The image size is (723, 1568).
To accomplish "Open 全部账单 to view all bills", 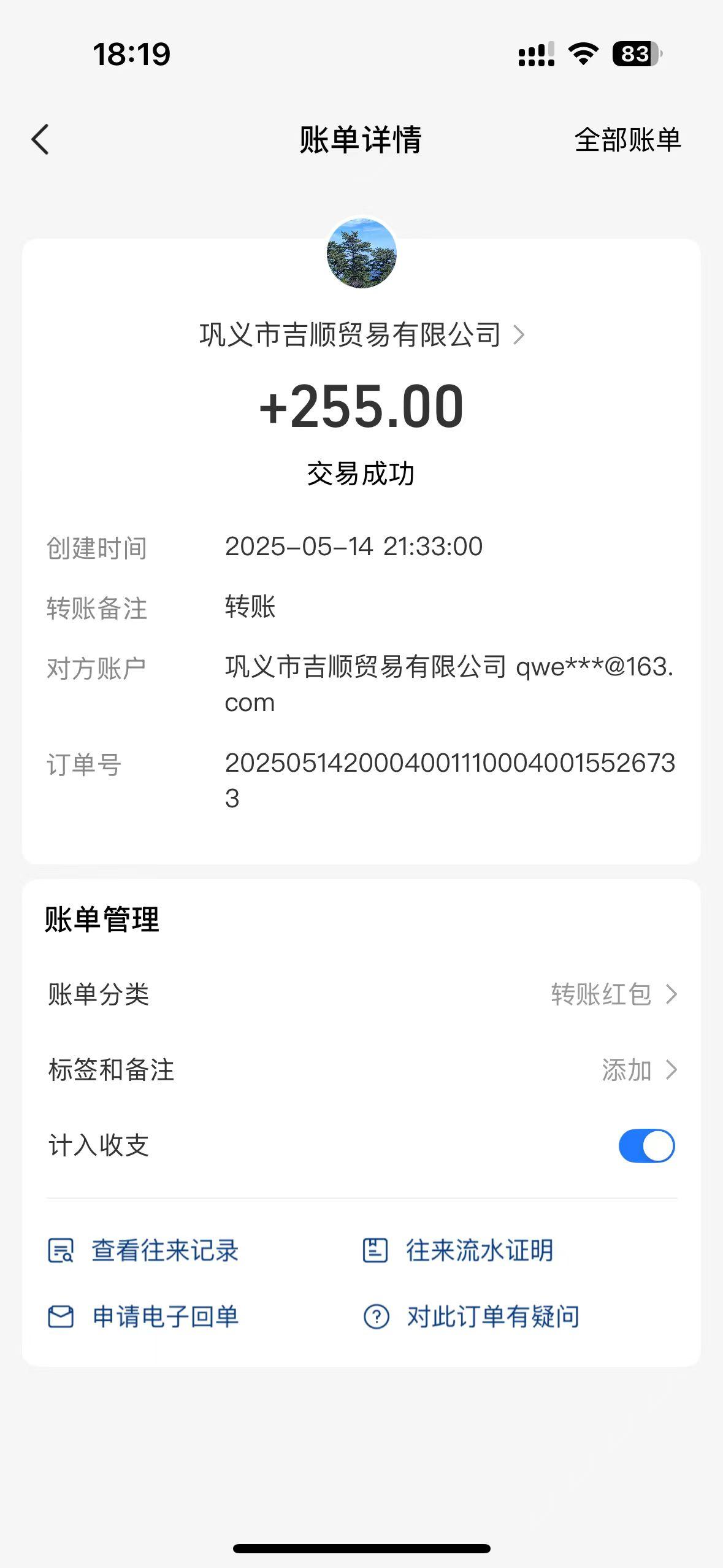I will click(627, 140).
